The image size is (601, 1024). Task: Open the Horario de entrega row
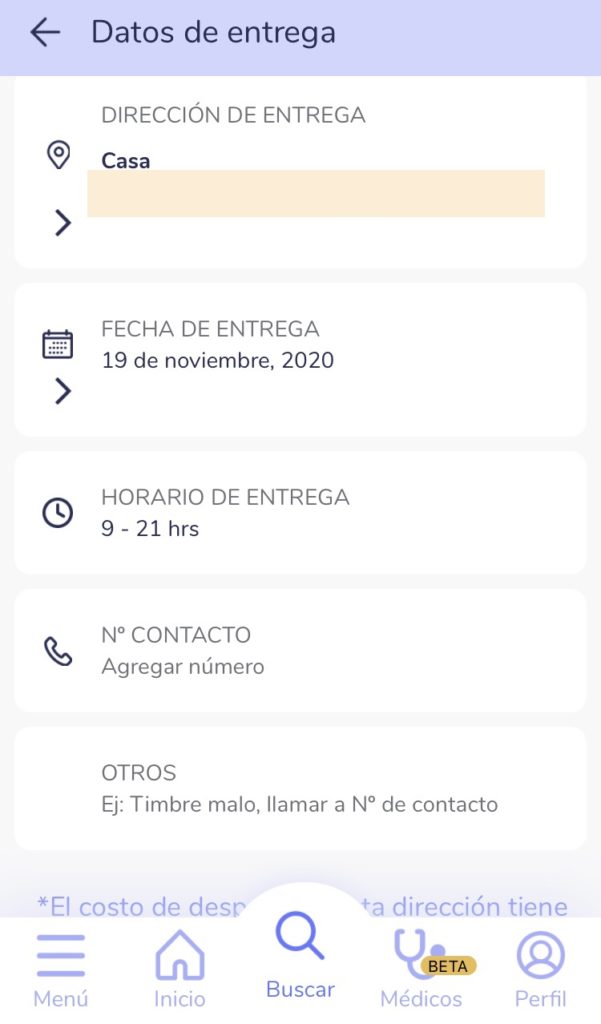tap(300, 513)
